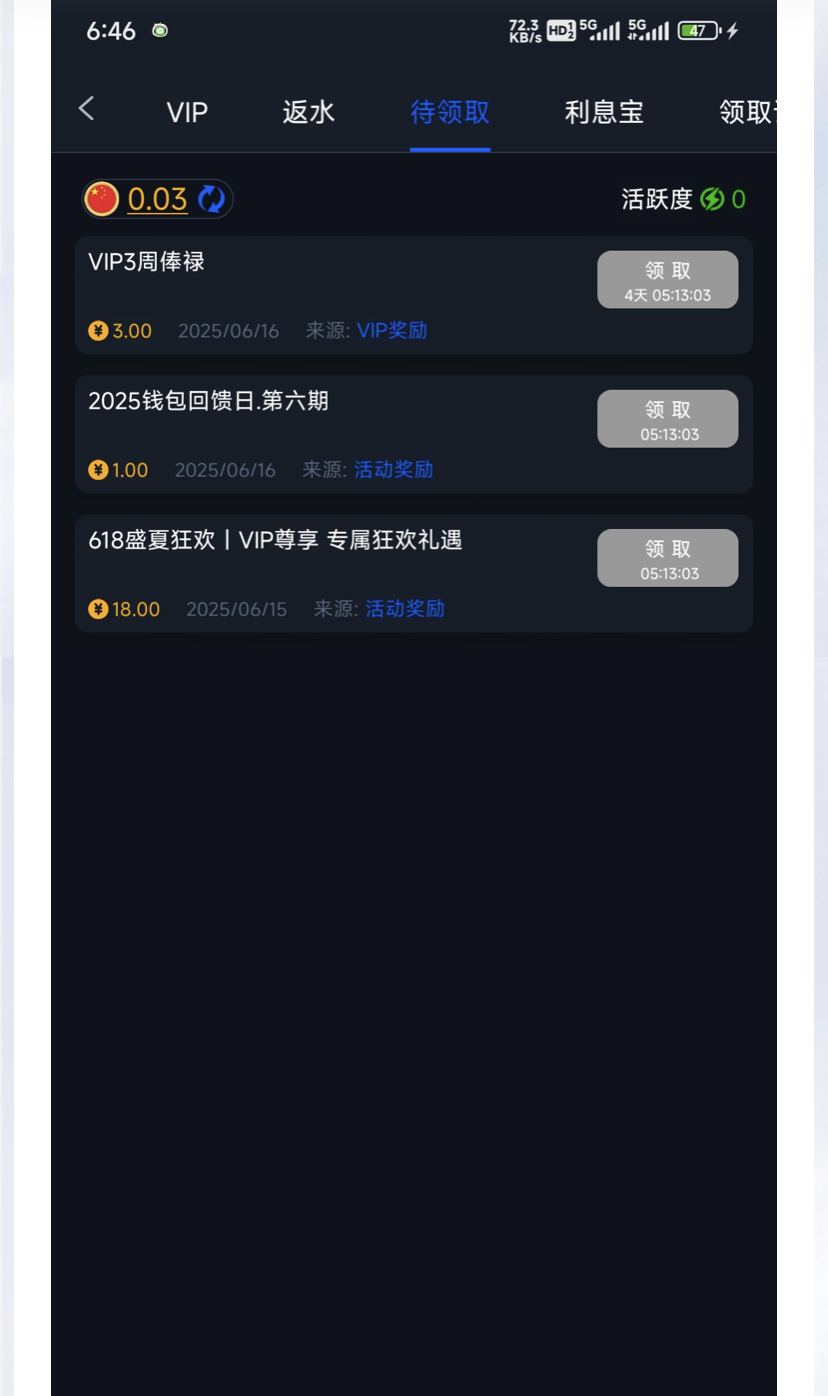This screenshot has width=828, height=1396.
Task: Open 活动奖励 link under 2025钱包回馈日
Action: (393, 470)
